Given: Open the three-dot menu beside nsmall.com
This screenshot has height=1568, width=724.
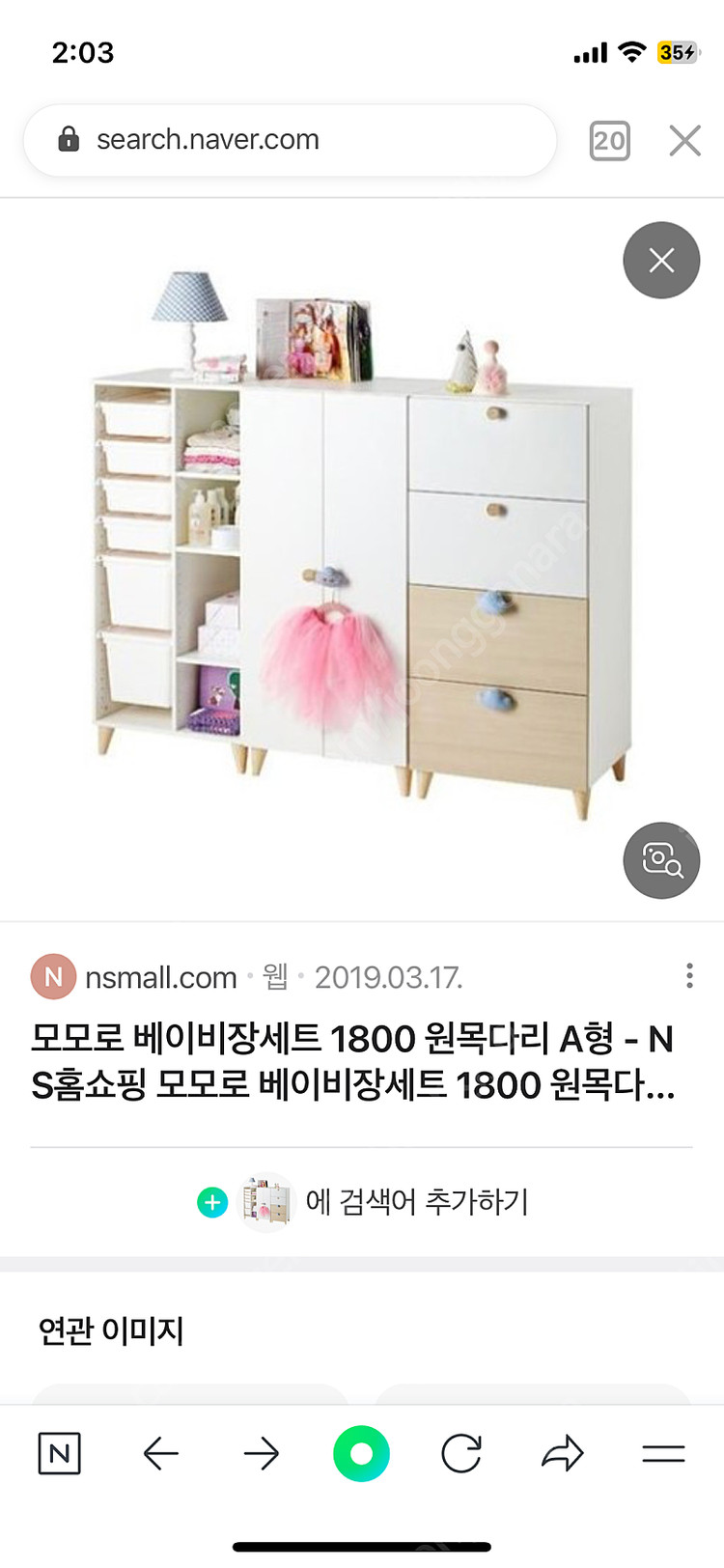Looking at the screenshot, I should (x=689, y=975).
